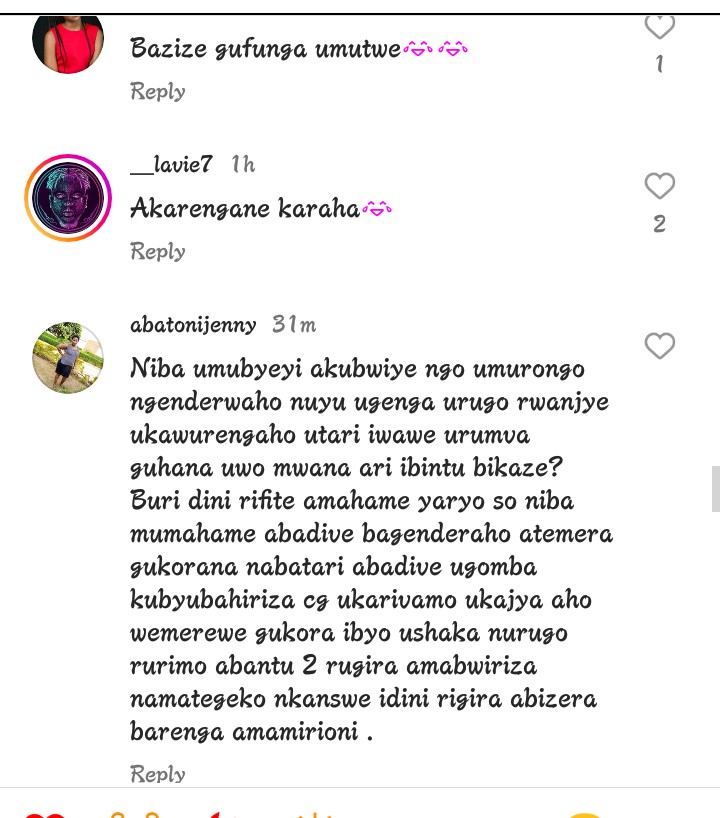Screen dimensions: 720x818
Task: Like the "Bazize gufunga umutwe" comment
Action: click(659, 27)
